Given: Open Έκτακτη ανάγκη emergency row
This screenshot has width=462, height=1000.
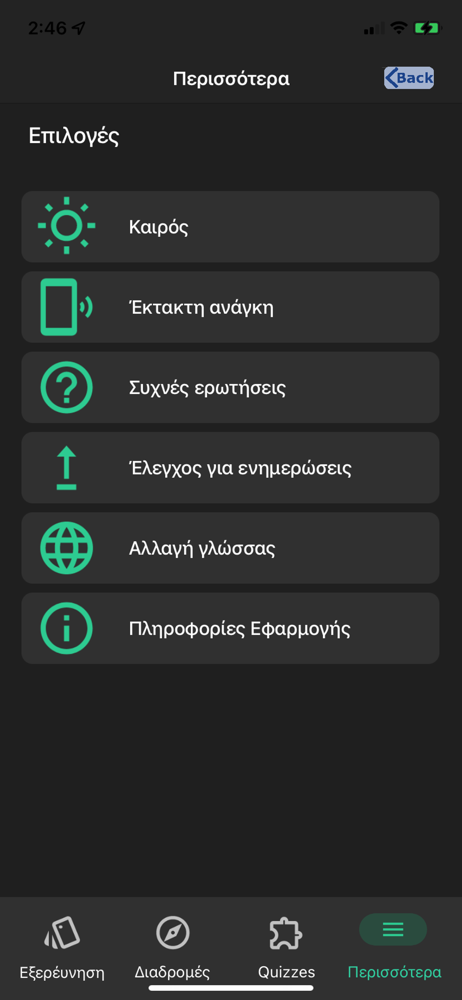Looking at the screenshot, I should point(230,307).
